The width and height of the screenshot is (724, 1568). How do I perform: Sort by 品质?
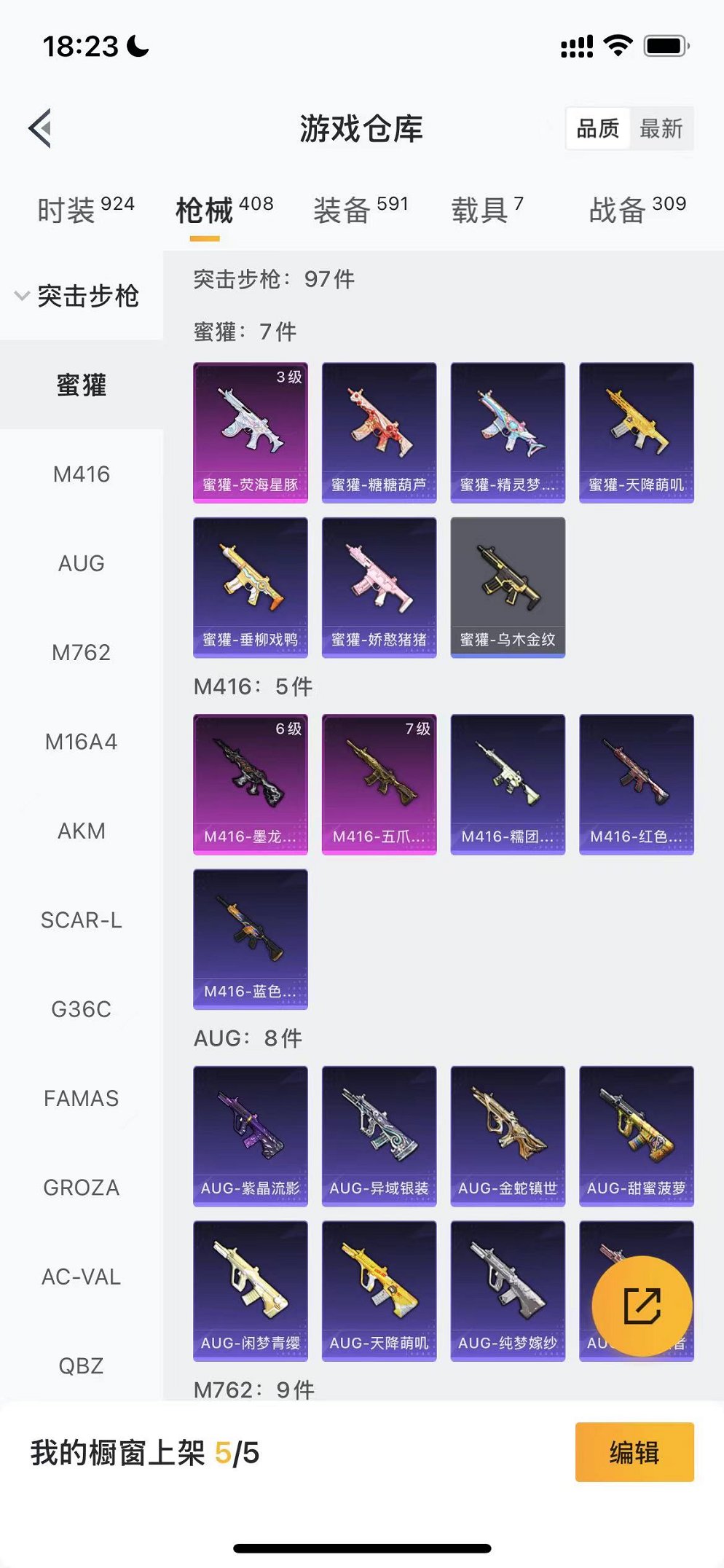pyautogui.click(x=598, y=129)
